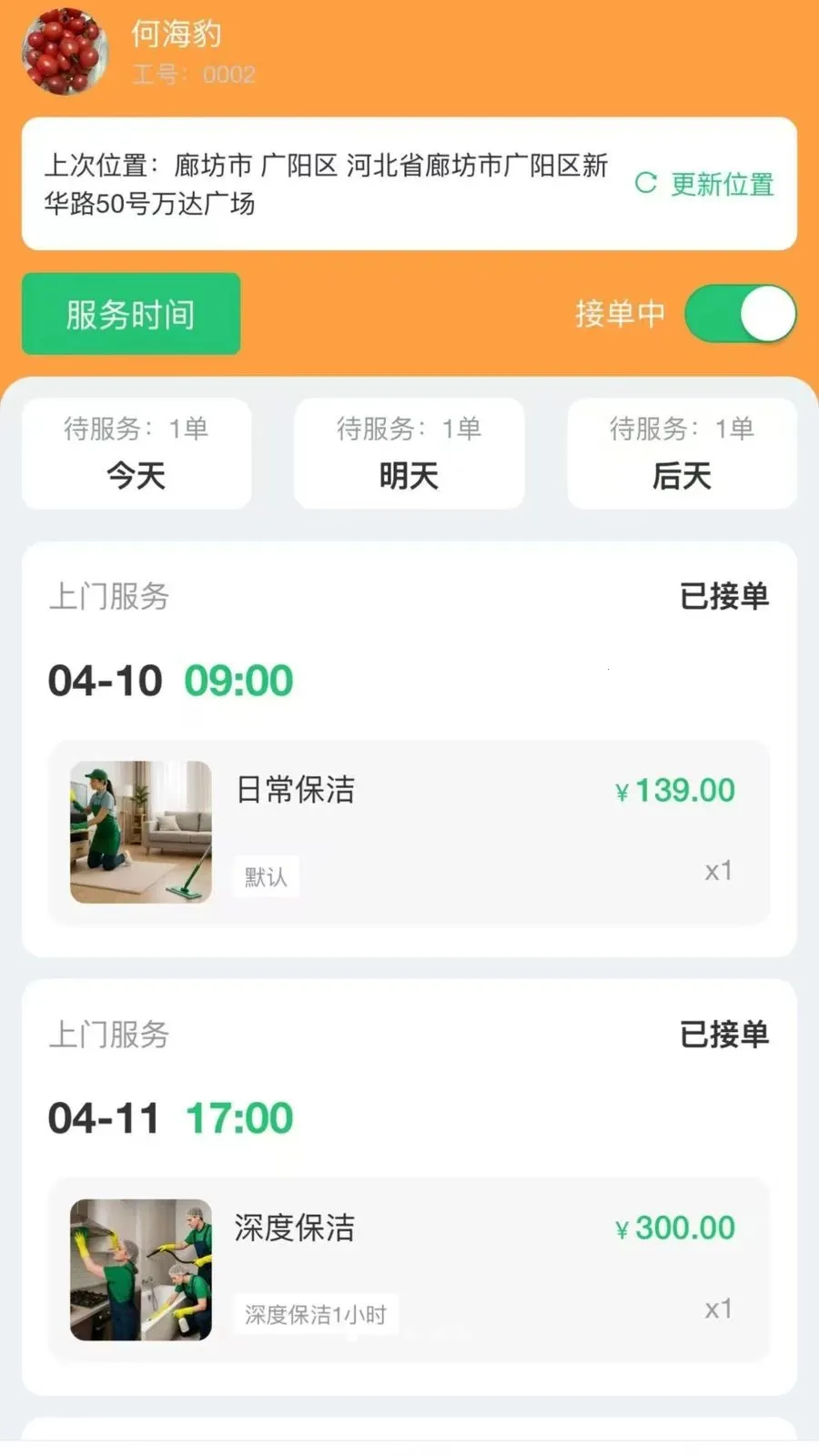Select the 默认 tag on the daily cleaning card
The image size is (819, 1456).
click(266, 875)
